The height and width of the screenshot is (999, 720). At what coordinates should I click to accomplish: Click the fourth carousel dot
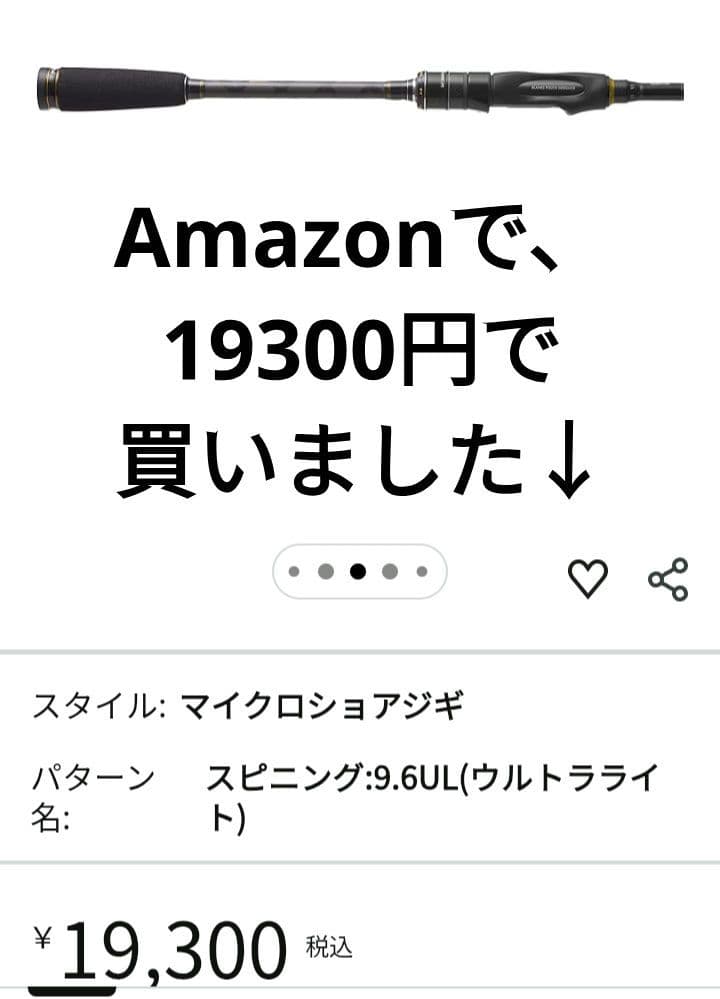tap(388, 572)
